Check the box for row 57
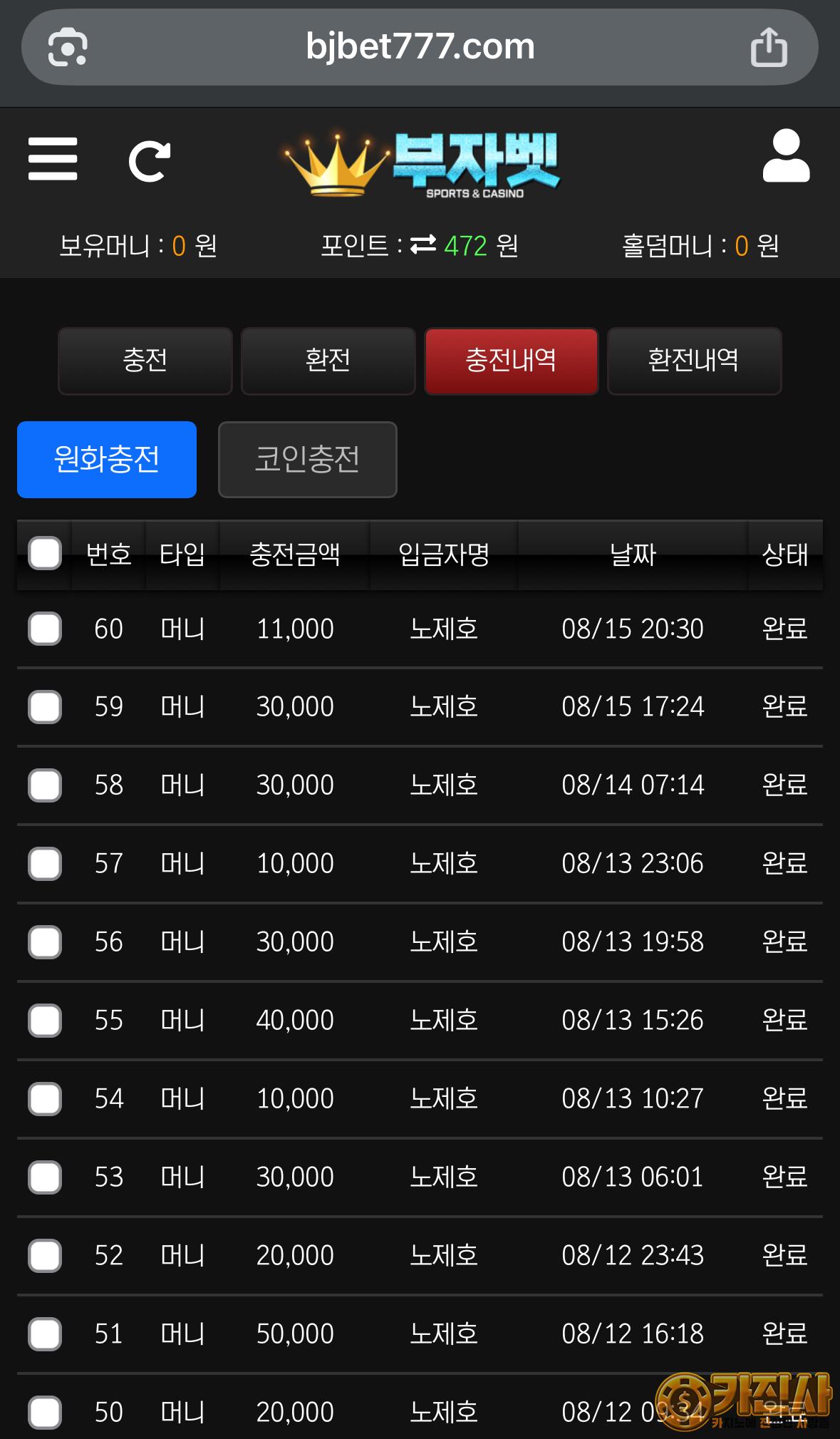The width and height of the screenshot is (840, 1439). [x=45, y=864]
